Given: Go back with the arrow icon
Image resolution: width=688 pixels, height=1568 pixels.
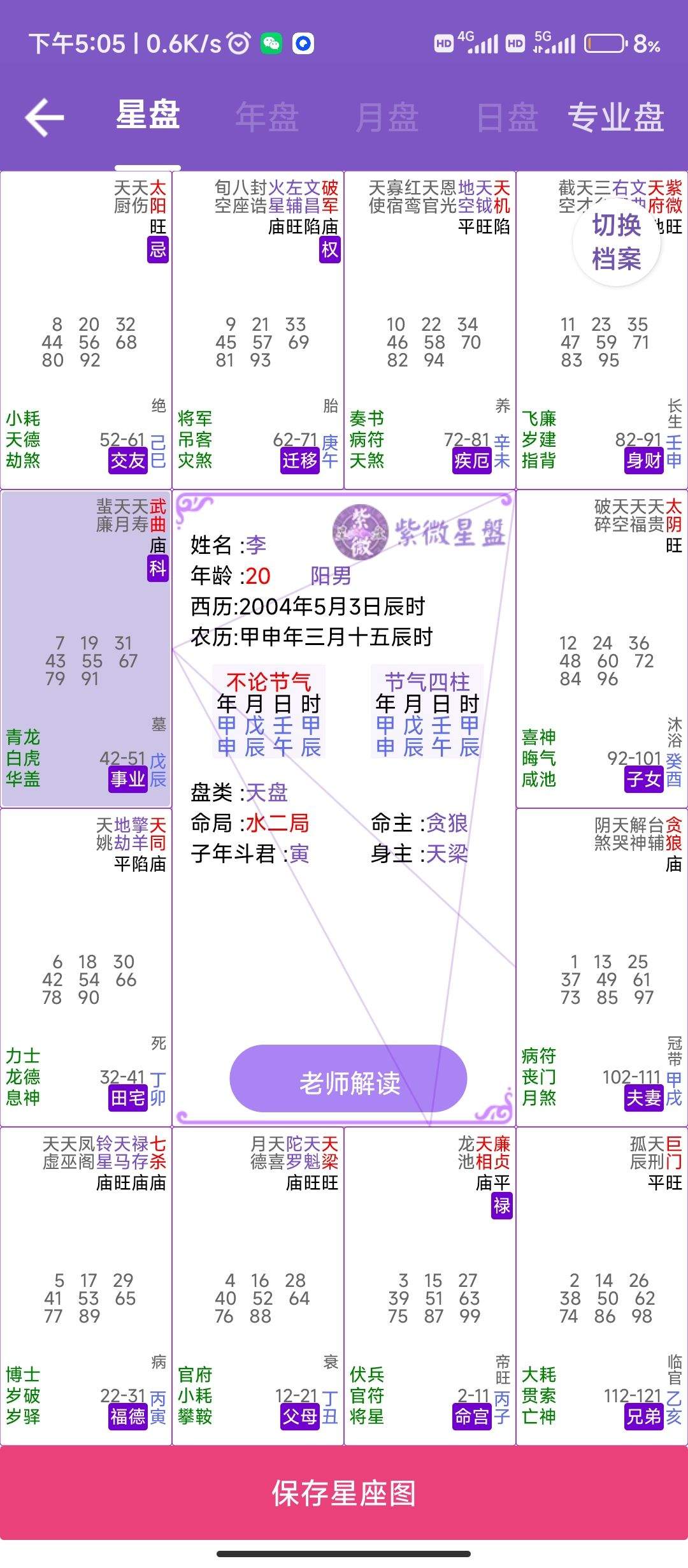Looking at the screenshot, I should (x=45, y=117).
